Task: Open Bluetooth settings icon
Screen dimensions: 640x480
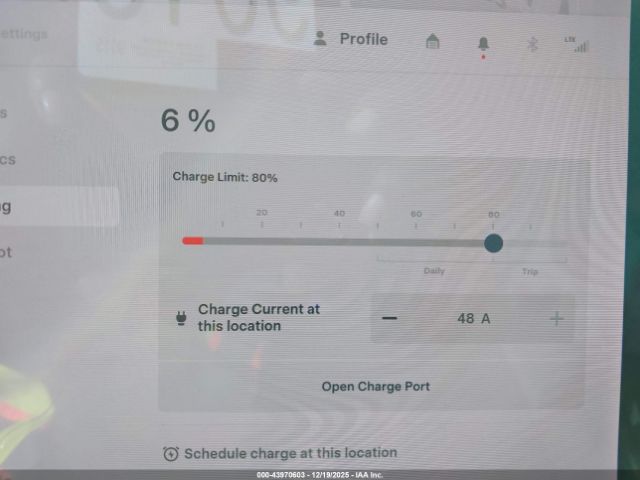Action: pos(533,44)
